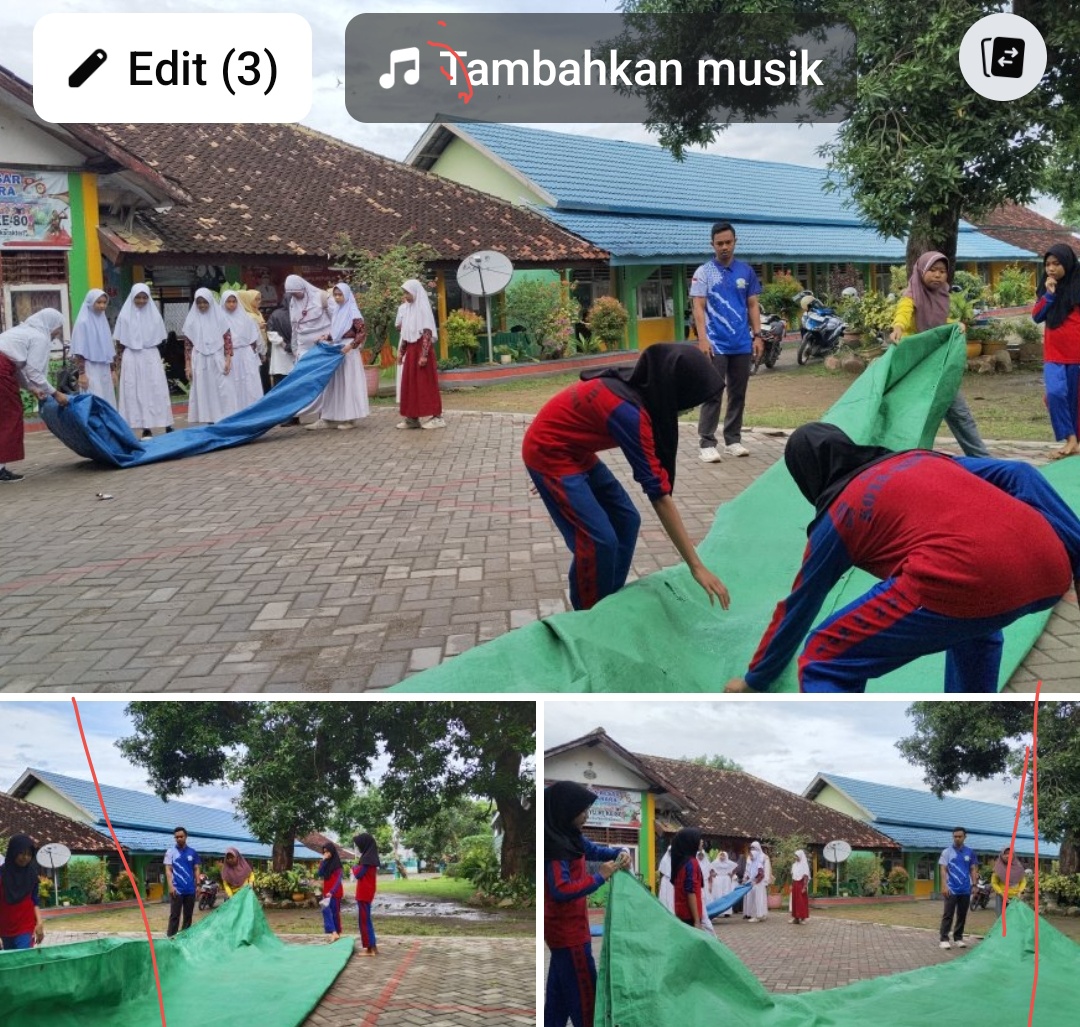
Task: Tap Tambahkan musik to add music
Action: (600, 68)
